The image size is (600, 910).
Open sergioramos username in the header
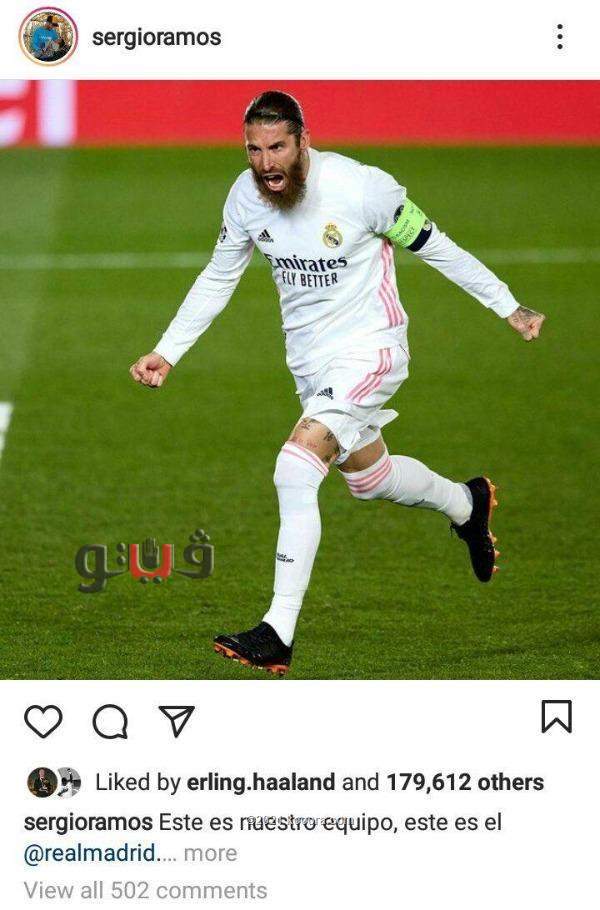(156, 38)
